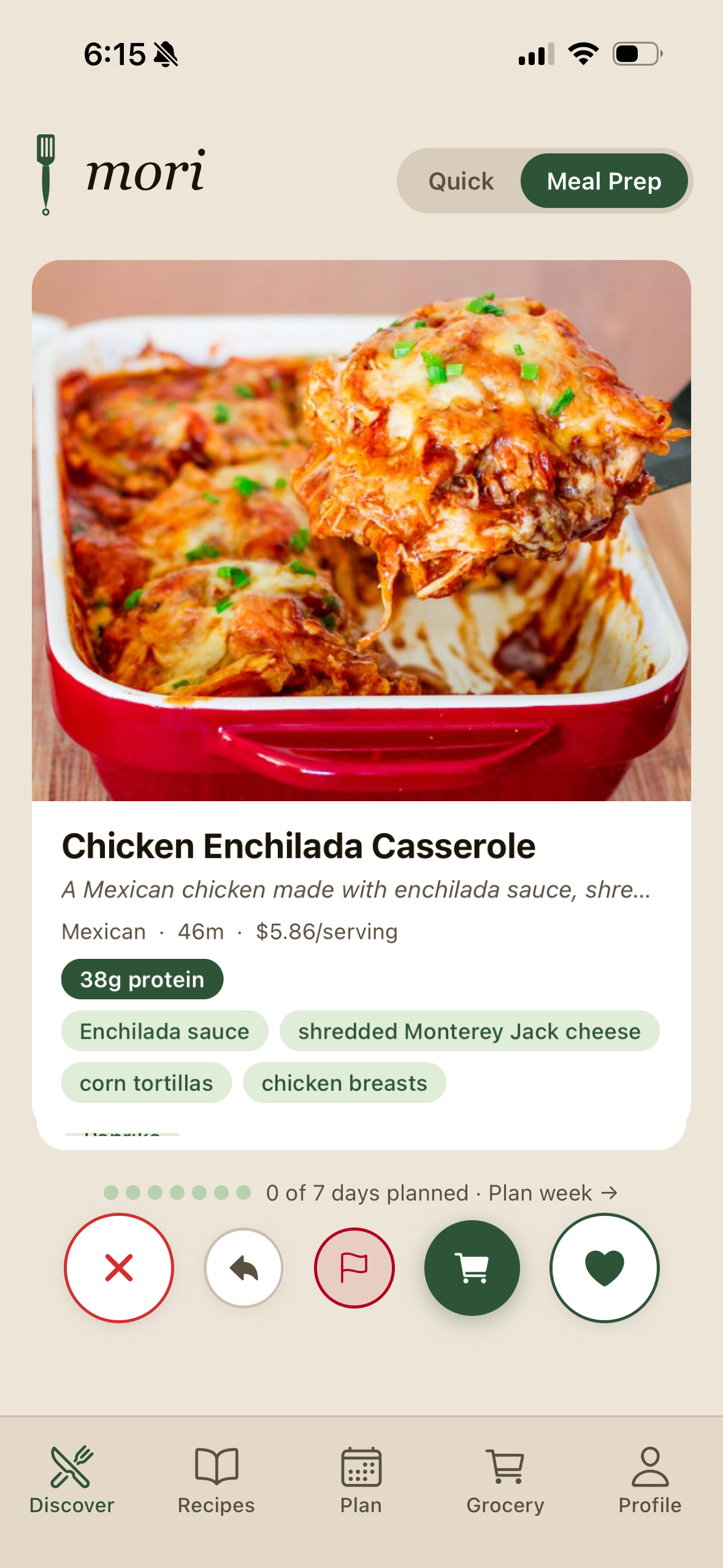Switch to the Plan tab
This screenshot has height=1568, width=723.
point(361,1480)
